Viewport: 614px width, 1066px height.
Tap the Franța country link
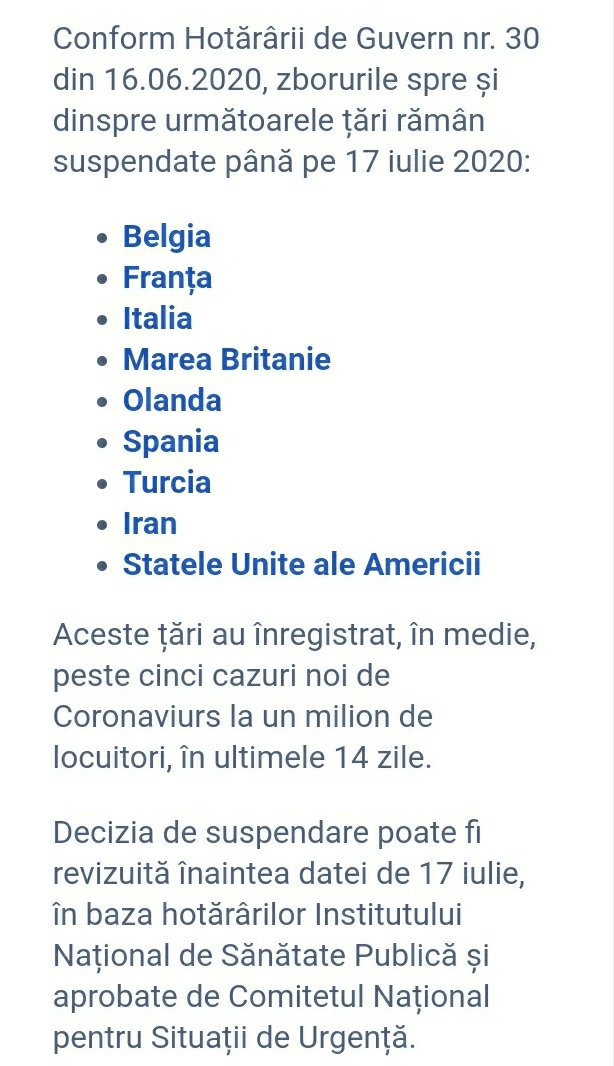167,278
